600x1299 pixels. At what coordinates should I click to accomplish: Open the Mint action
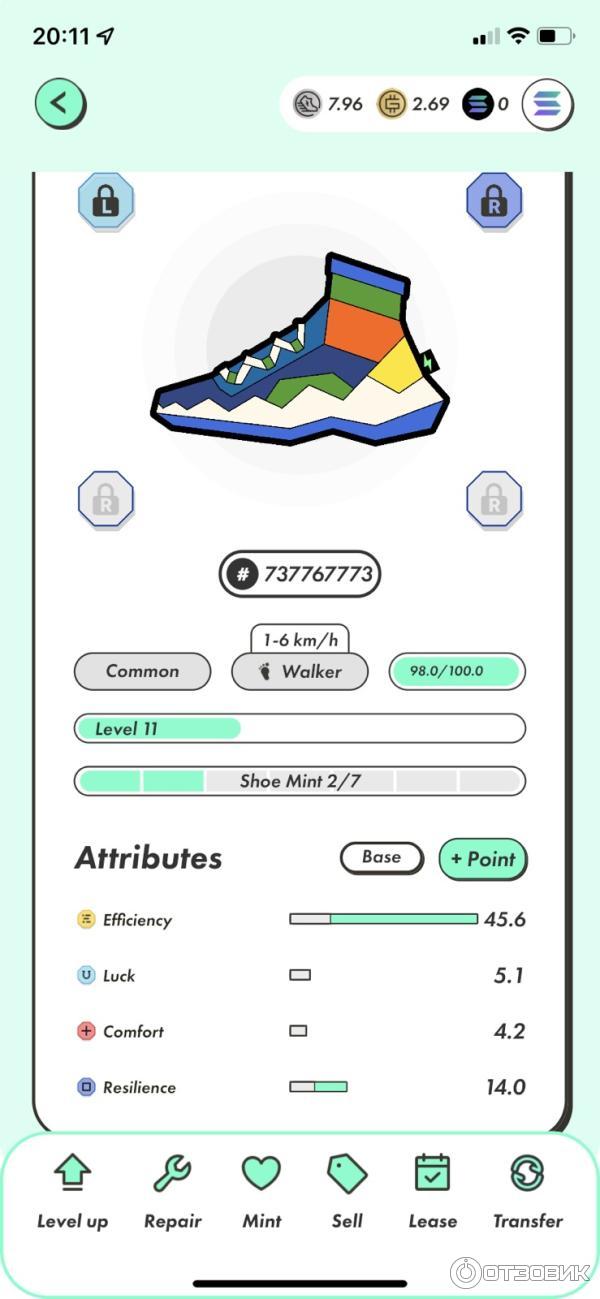(262, 1190)
